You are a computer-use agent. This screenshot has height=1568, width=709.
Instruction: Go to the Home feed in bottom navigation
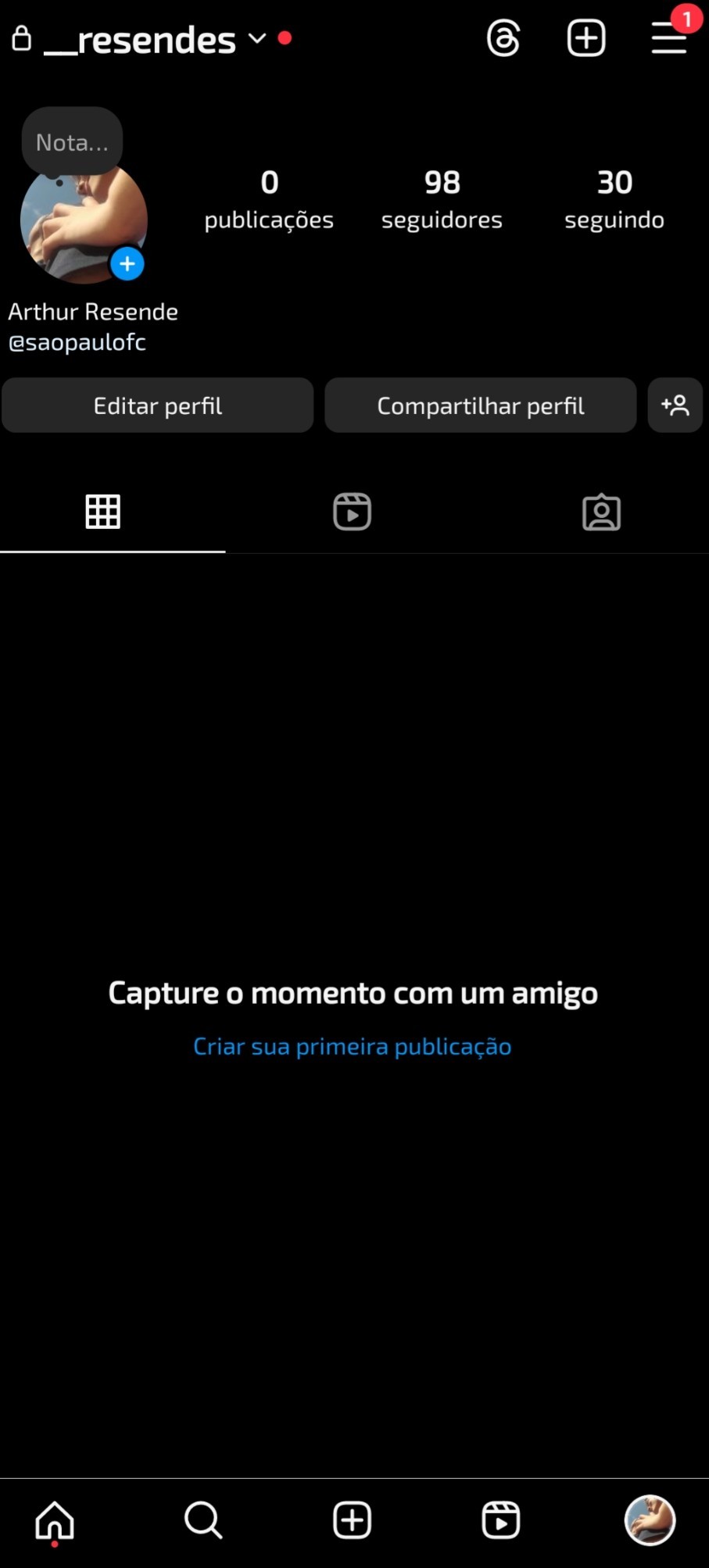55,1520
